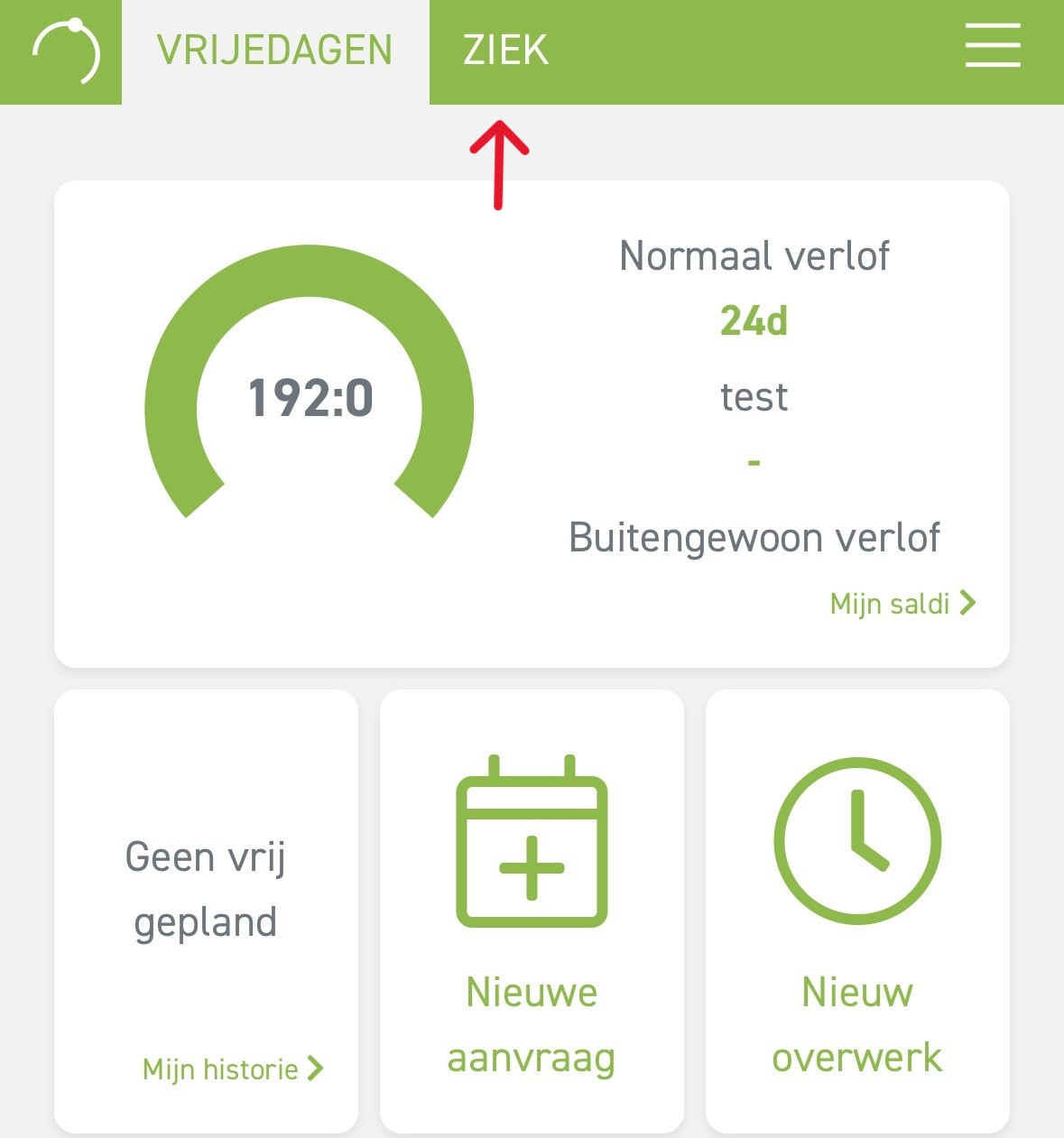Create a Nieuwe aanvraag
Viewport: 1064px width, 1138px height.
(x=532, y=911)
